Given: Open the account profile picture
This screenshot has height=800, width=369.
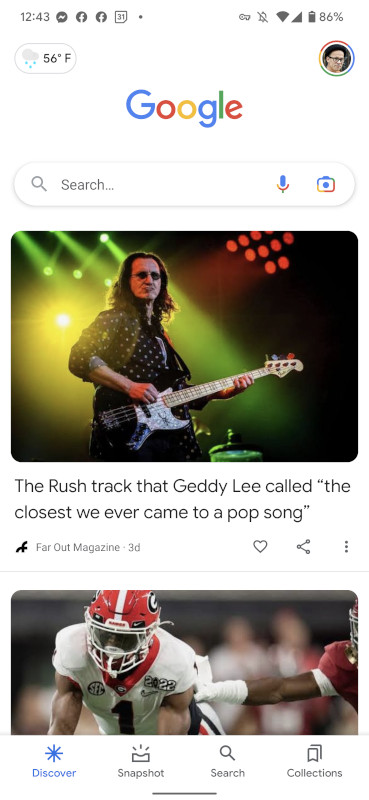Looking at the screenshot, I should tap(337, 59).
